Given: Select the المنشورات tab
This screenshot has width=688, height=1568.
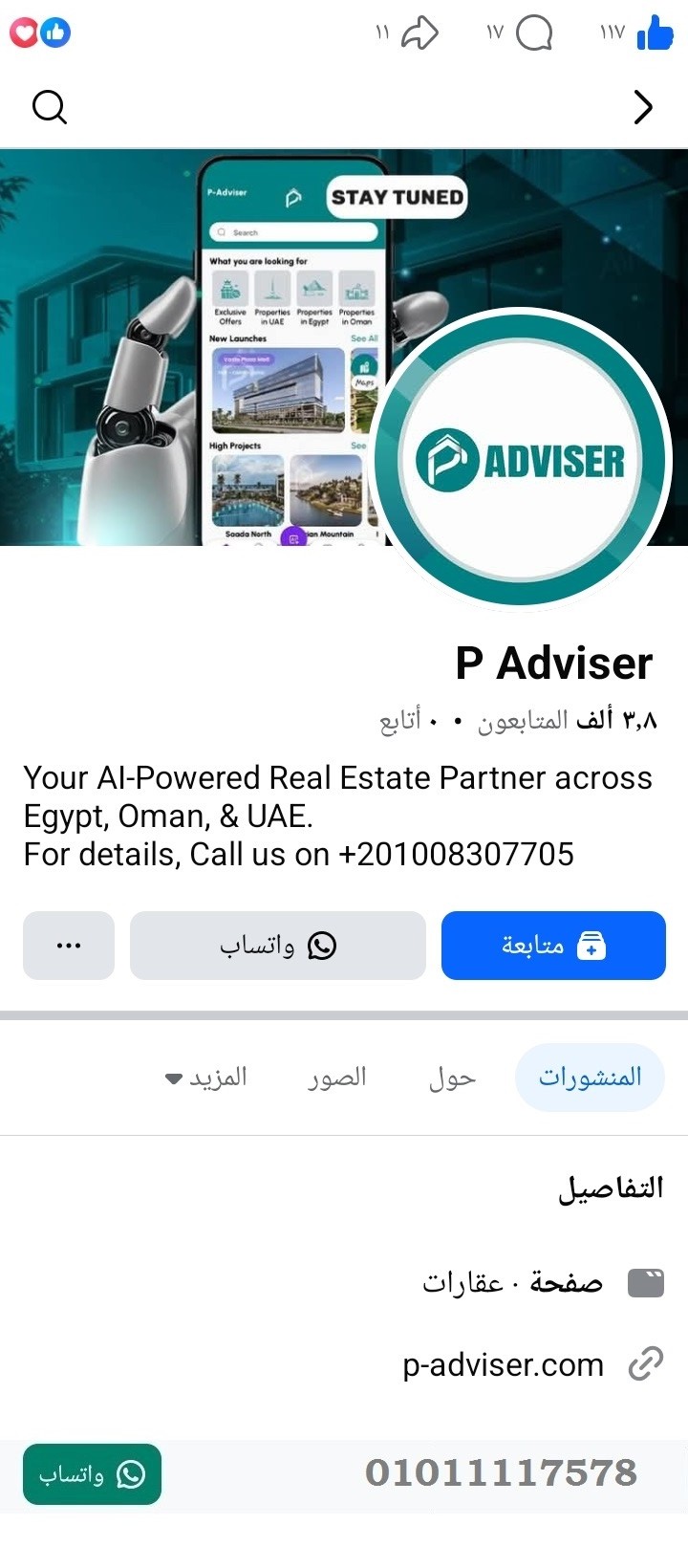Looking at the screenshot, I should coord(589,1077).
